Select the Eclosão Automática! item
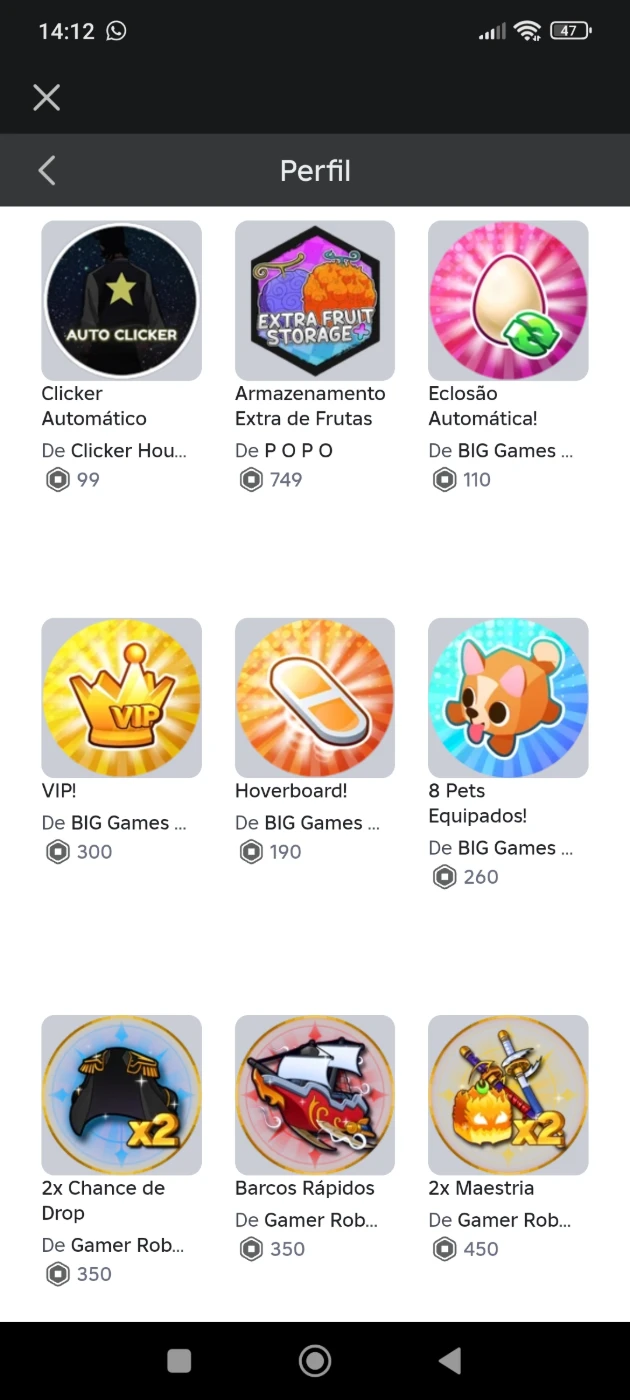The width and height of the screenshot is (630, 1400). click(x=508, y=301)
